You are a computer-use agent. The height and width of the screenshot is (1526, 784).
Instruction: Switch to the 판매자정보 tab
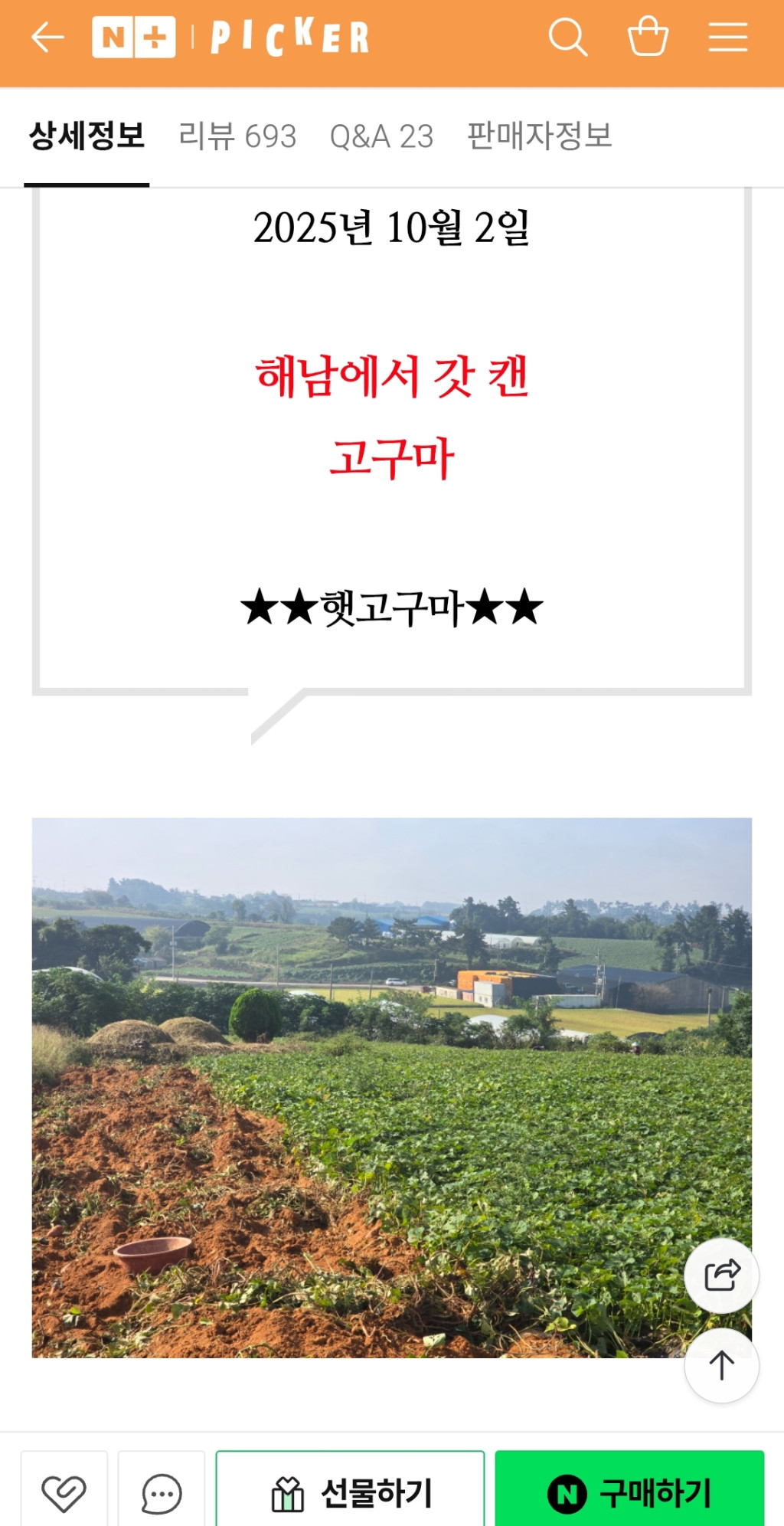(539, 136)
